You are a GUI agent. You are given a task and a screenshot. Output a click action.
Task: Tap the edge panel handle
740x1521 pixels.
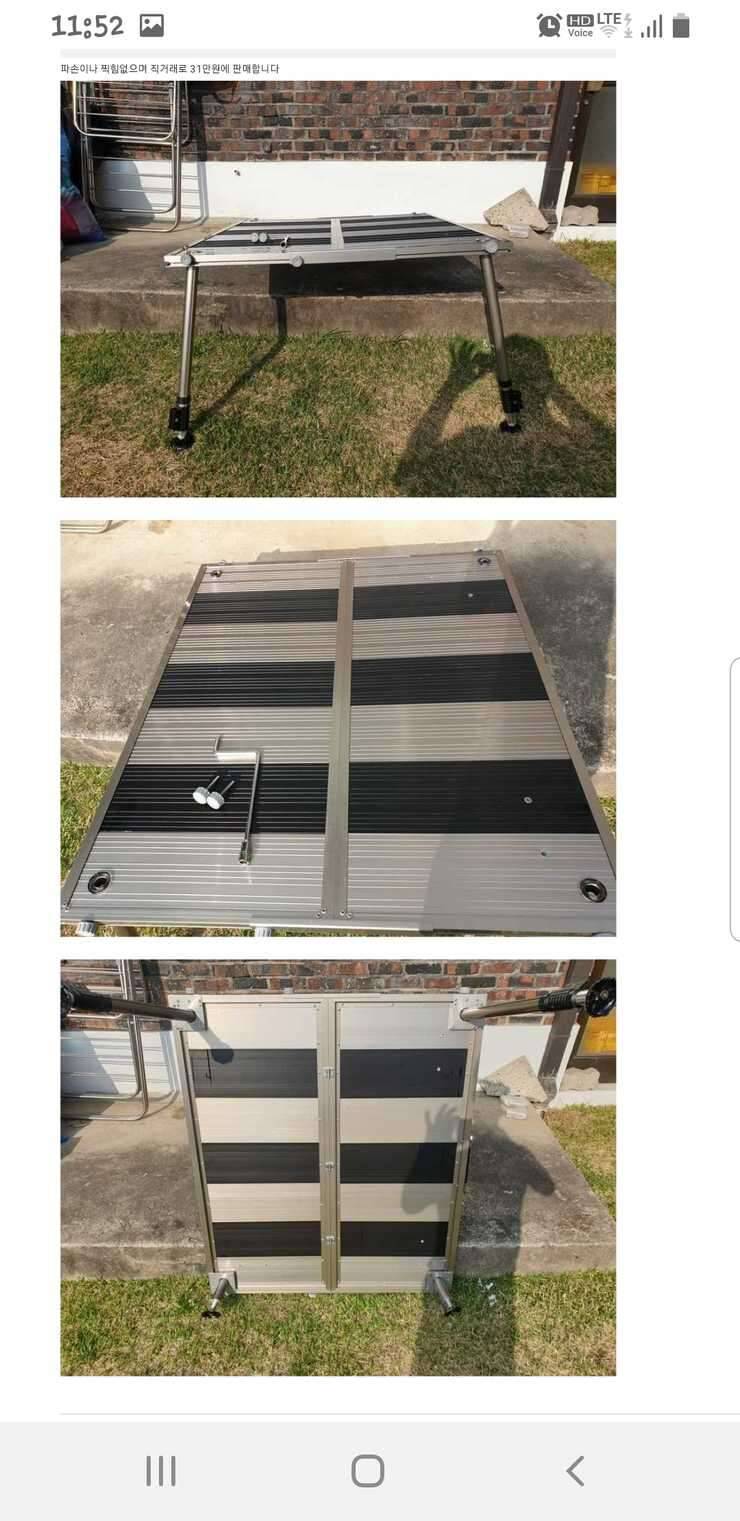[734, 798]
